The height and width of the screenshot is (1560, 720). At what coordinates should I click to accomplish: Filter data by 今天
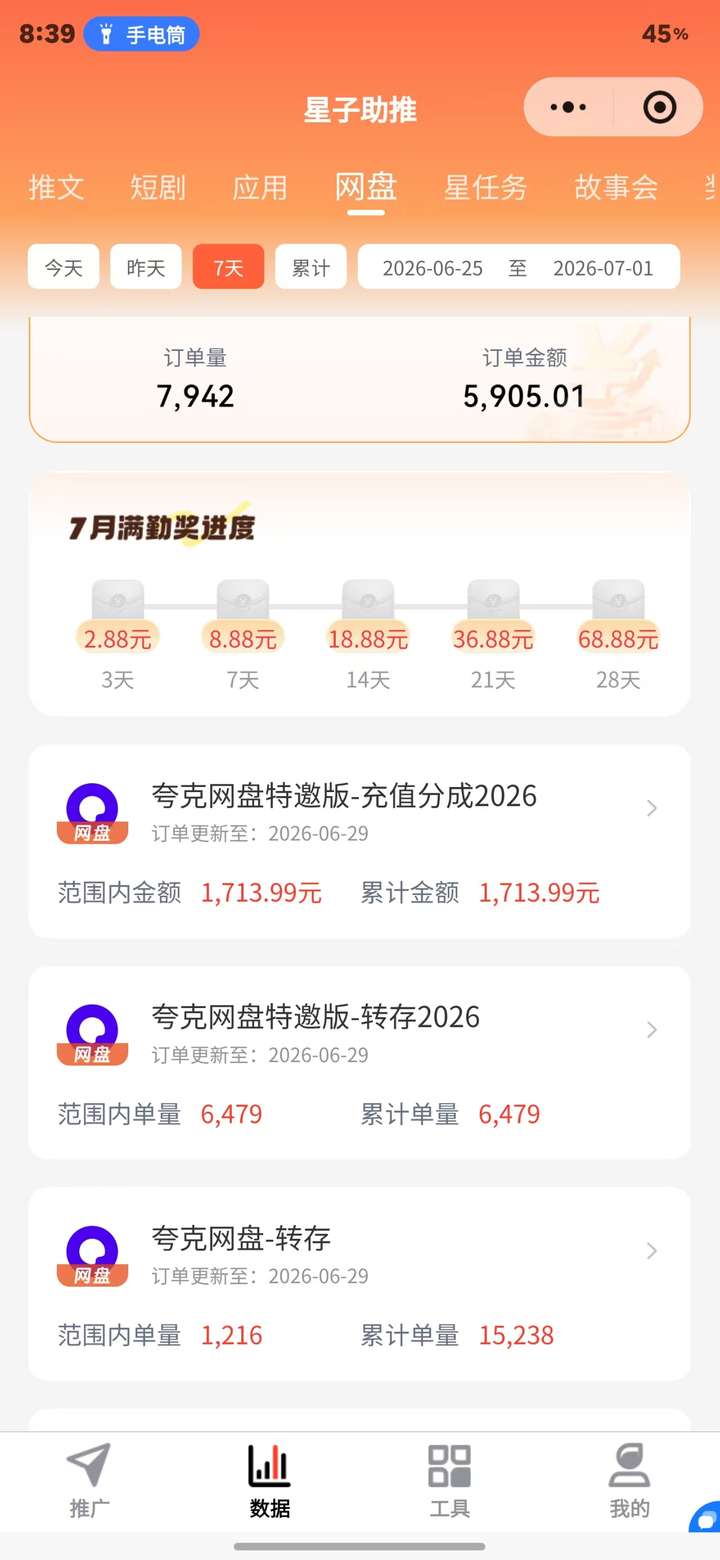[63, 267]
